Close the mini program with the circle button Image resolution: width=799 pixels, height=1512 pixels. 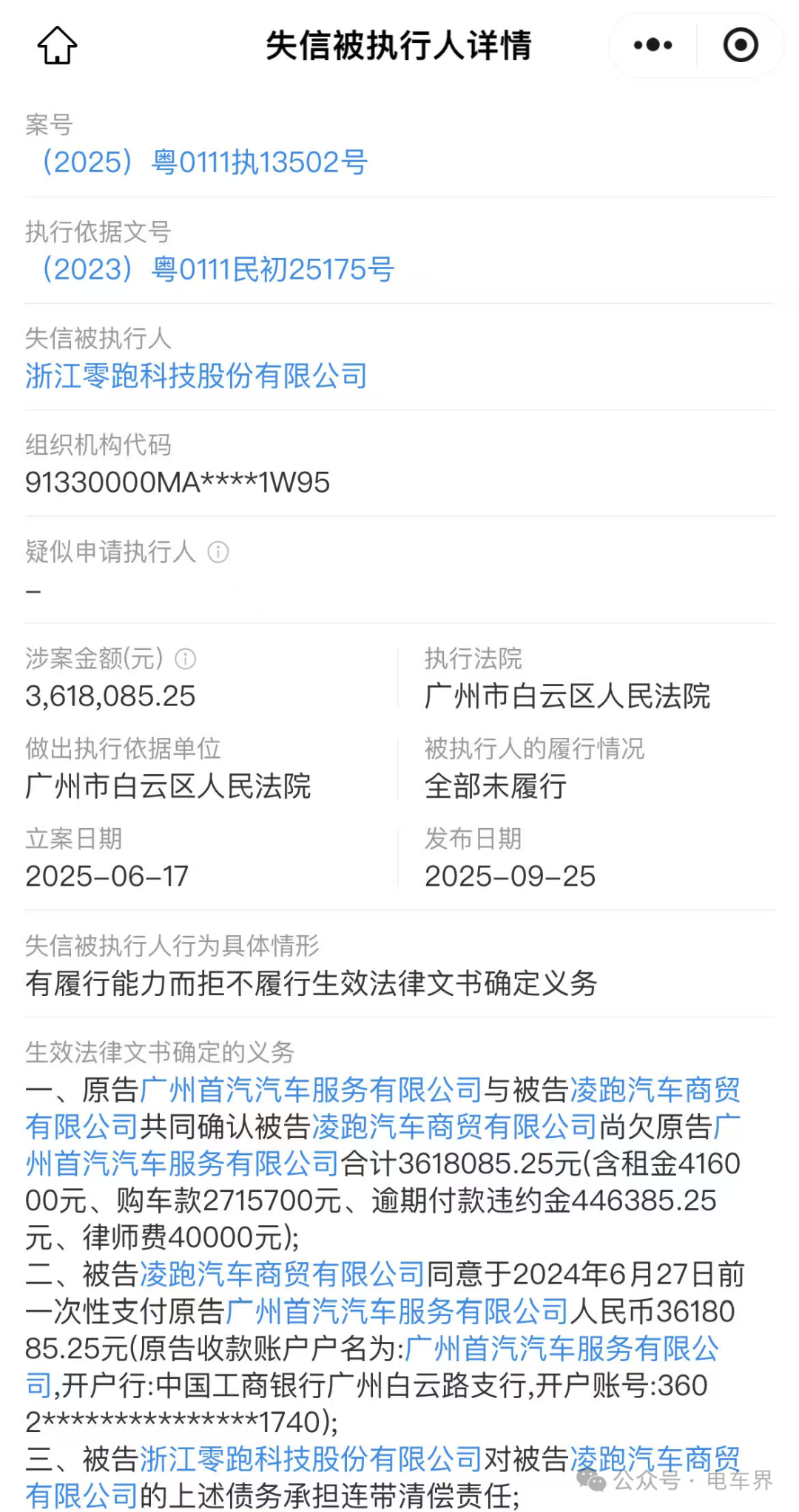coord(740,45)
